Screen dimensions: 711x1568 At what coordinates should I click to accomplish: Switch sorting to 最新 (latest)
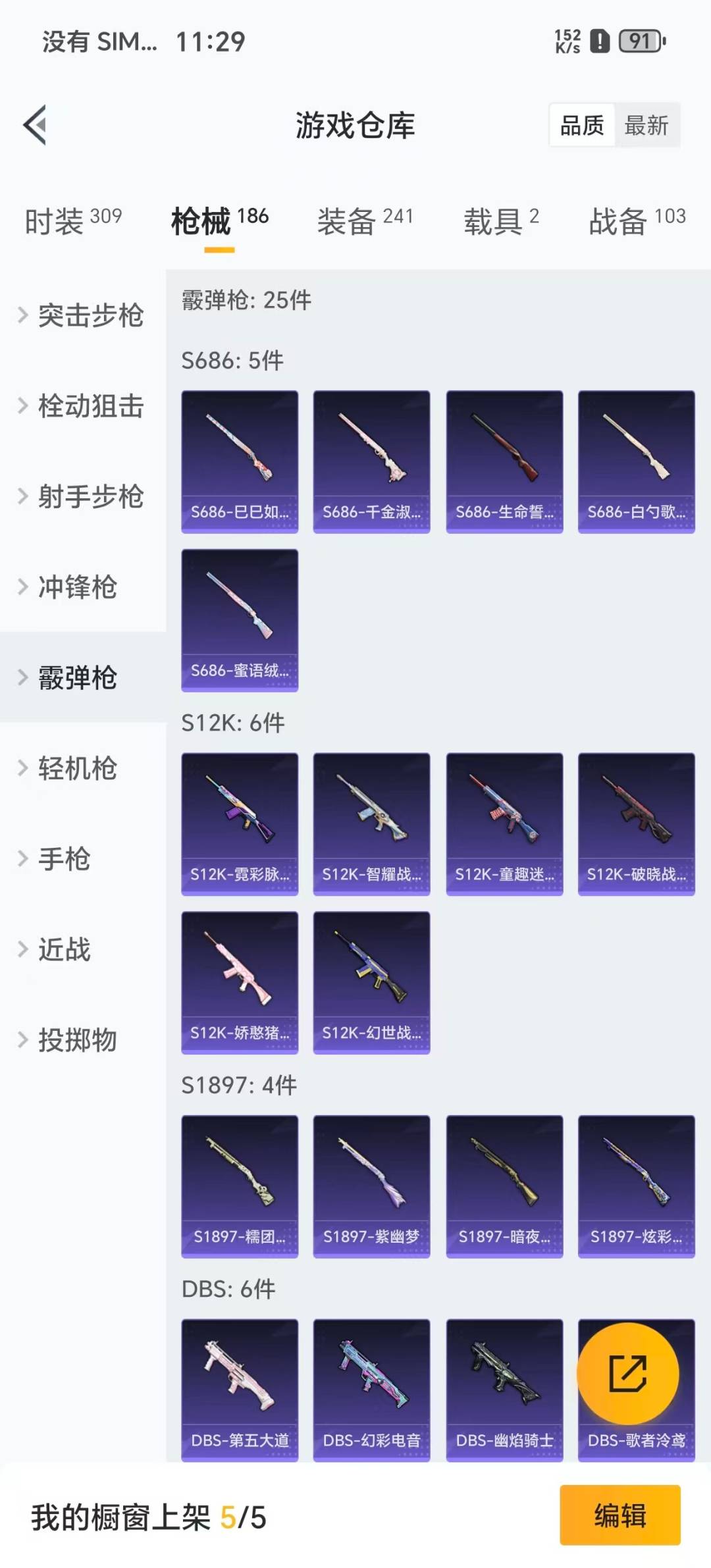[646, 126]
